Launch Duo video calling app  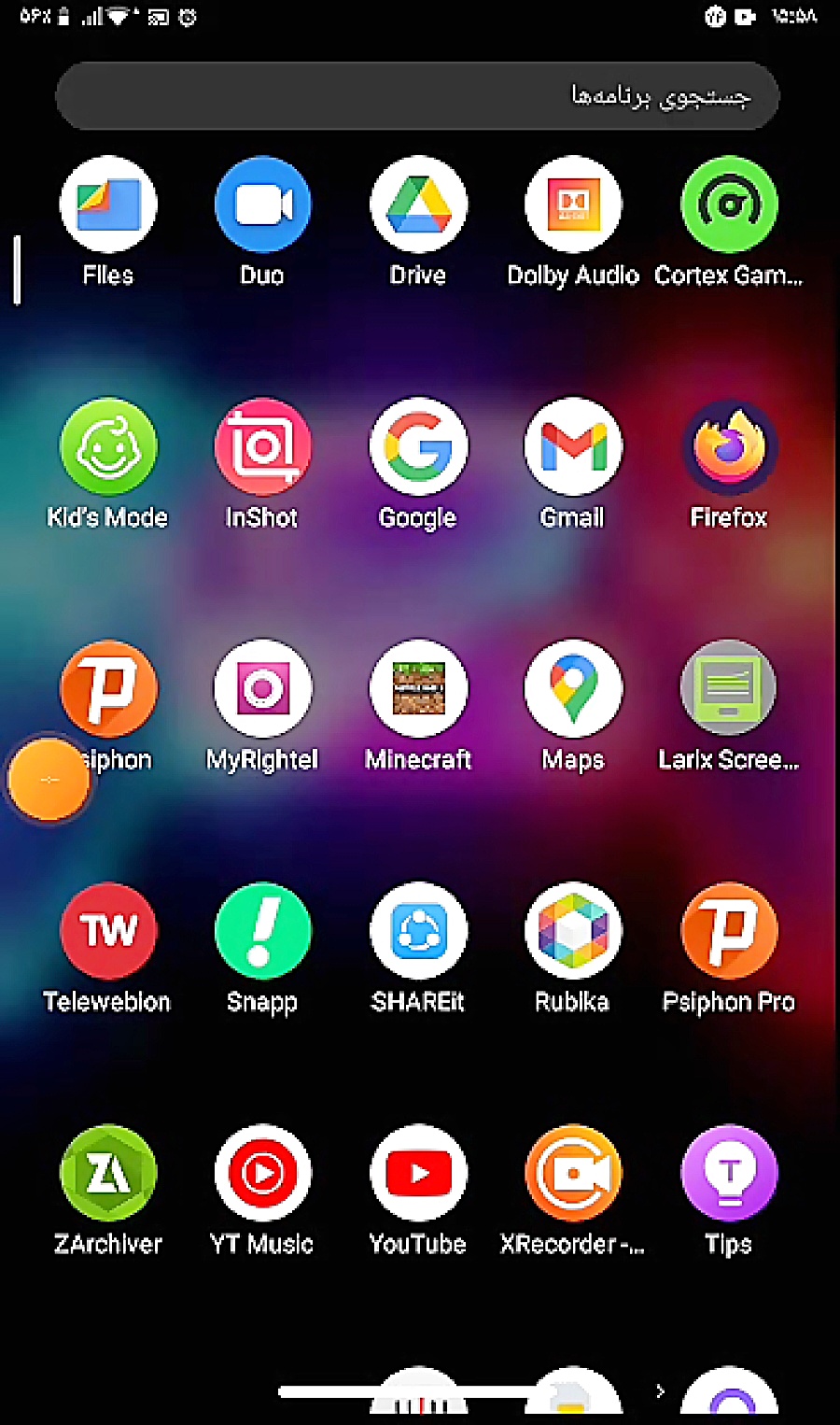tap(262, 205)
